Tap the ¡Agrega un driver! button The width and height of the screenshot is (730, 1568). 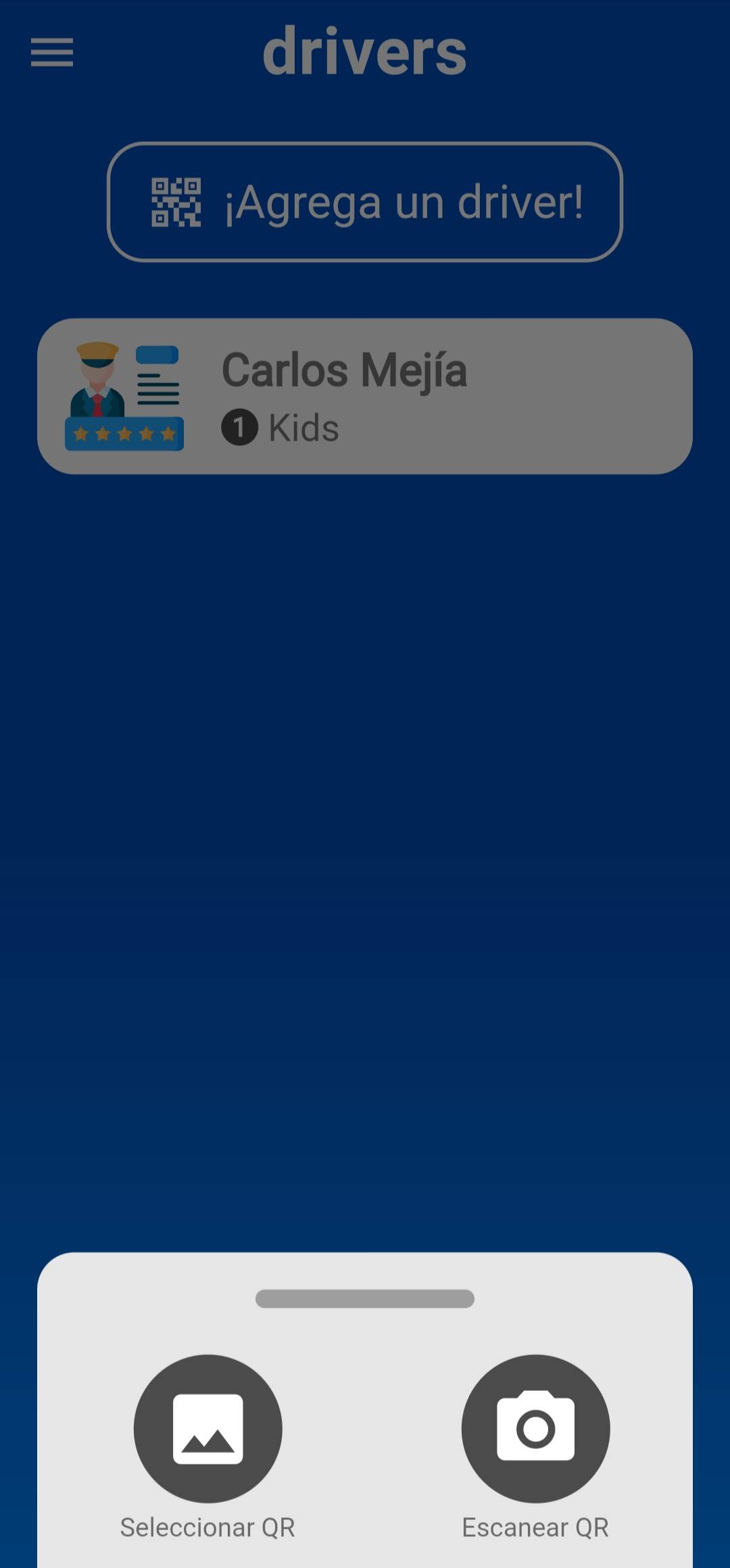(x=364, y=202)
